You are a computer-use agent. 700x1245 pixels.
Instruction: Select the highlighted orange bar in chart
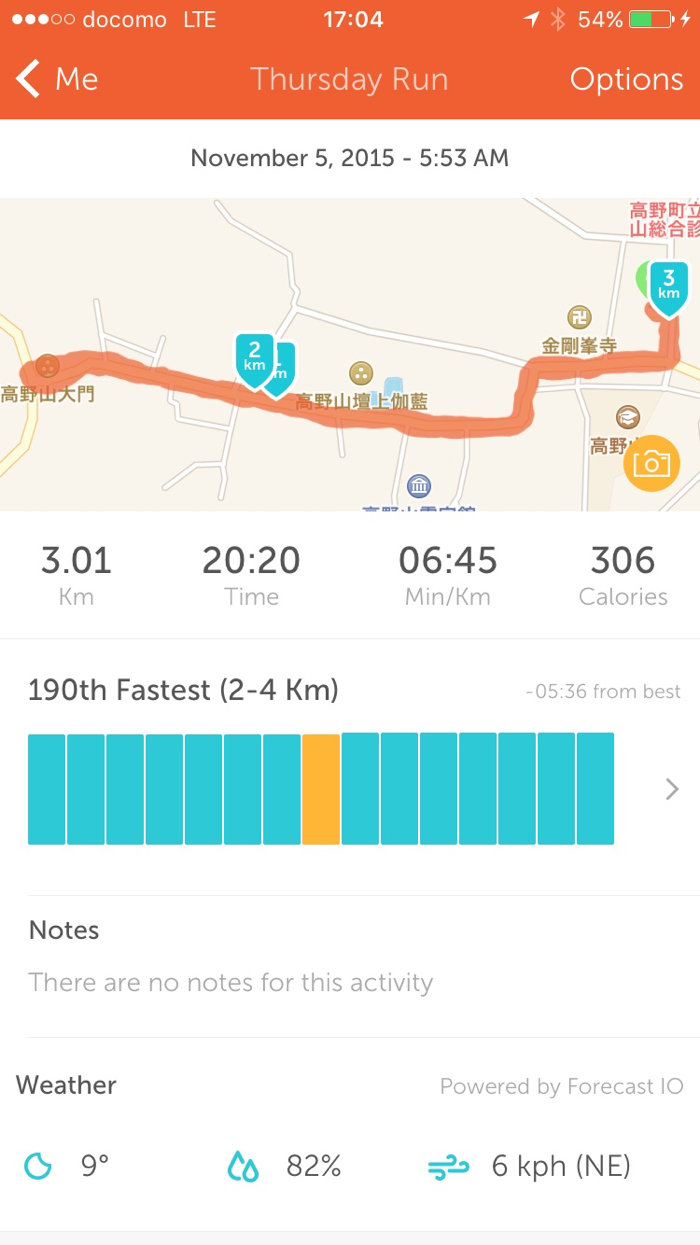pyautogui.click(x=321, y=789)
